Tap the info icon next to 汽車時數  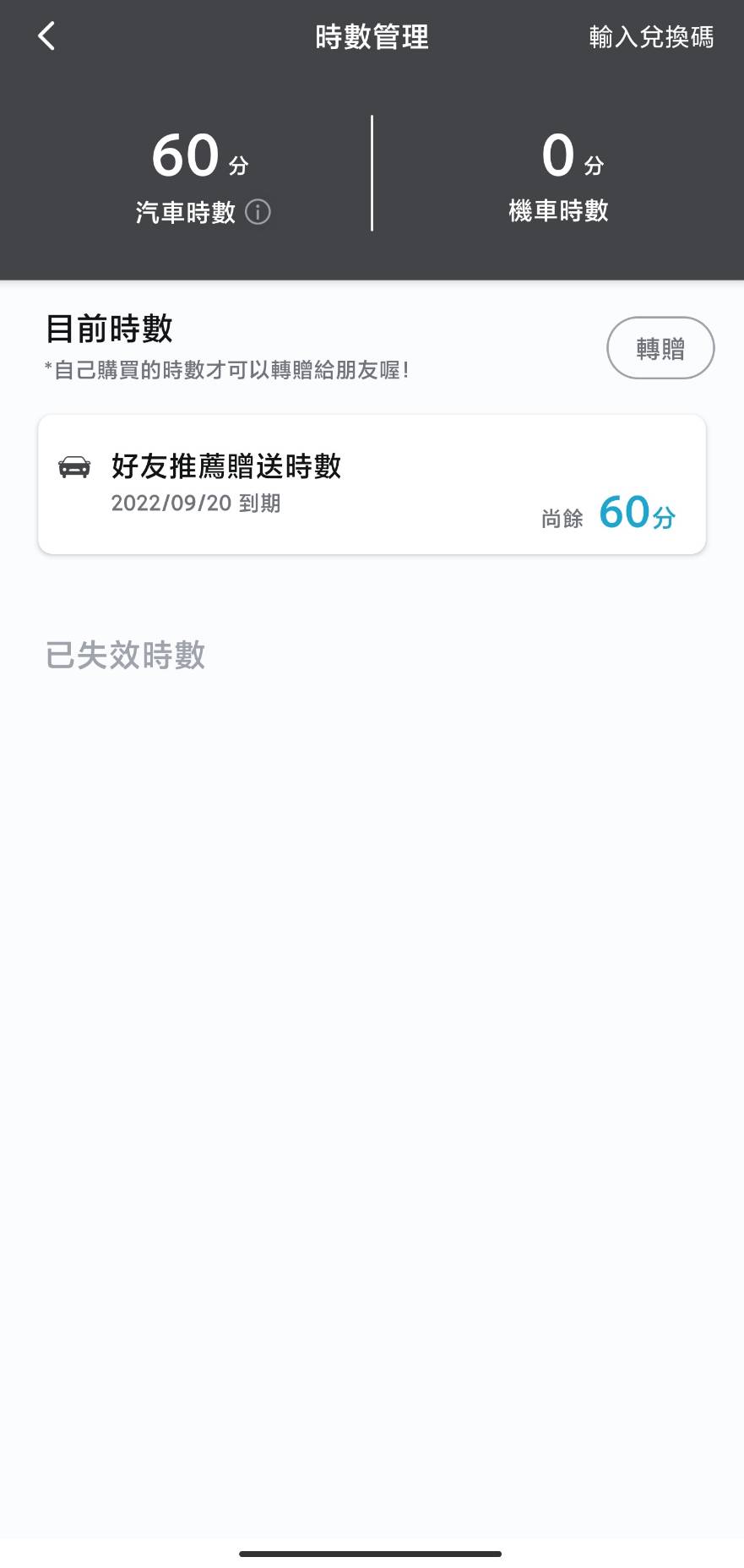(x=258, y=212)
